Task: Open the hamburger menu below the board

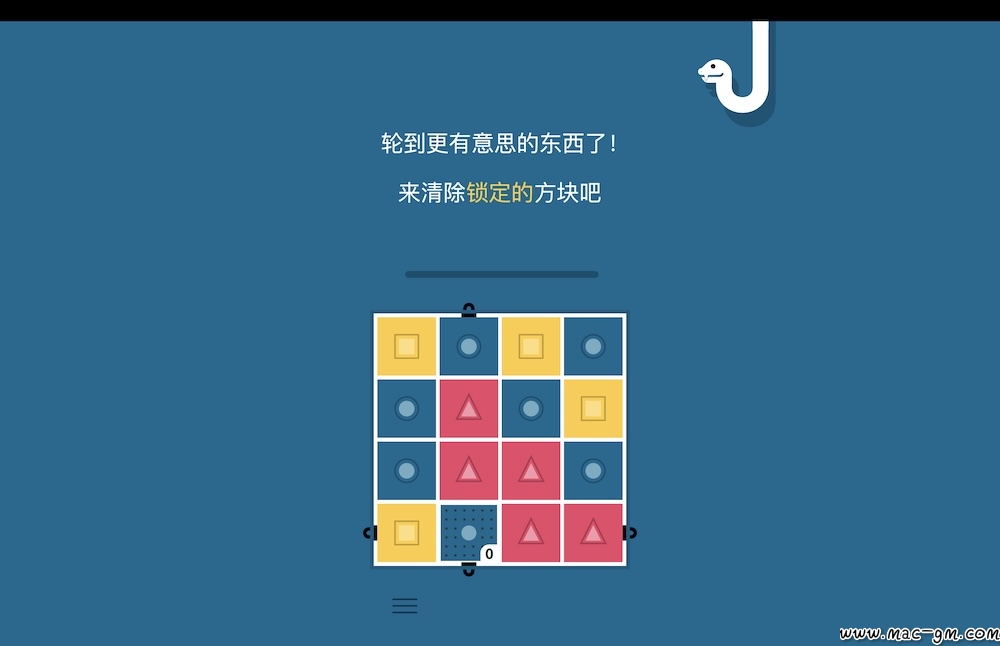Action: pyautogui.click(x=405, y=605)
